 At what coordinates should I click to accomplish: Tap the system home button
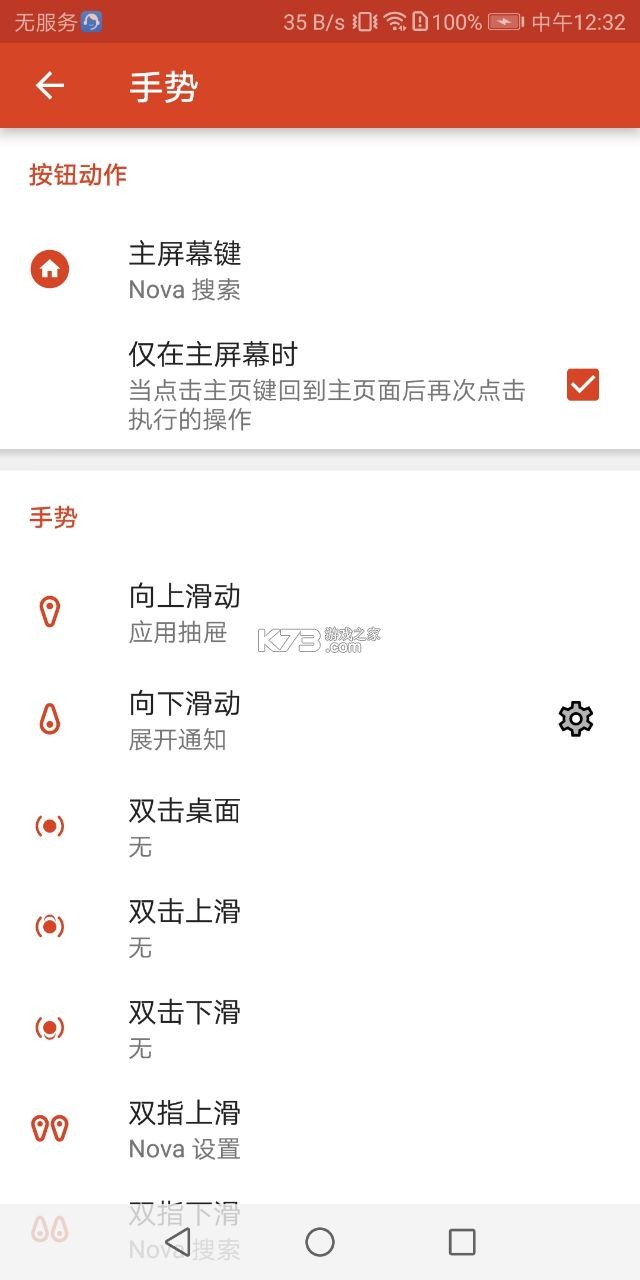coord(320,1242)
